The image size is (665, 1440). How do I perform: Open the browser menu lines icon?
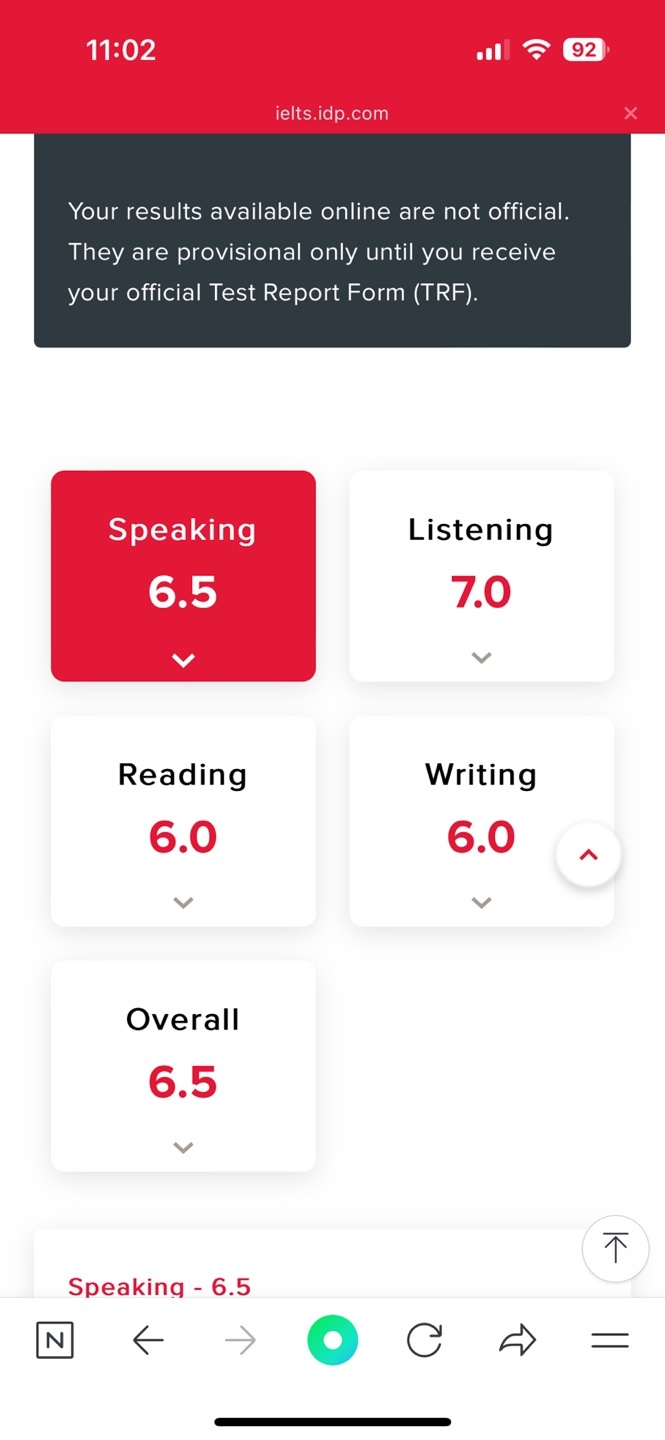point(610,1341)
